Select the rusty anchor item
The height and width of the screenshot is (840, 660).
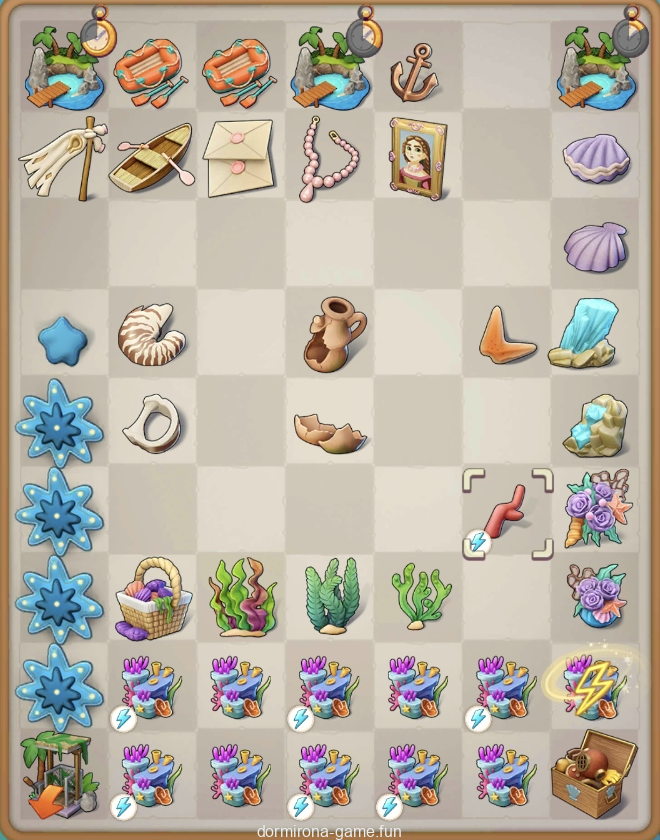(x=414, y=70)
